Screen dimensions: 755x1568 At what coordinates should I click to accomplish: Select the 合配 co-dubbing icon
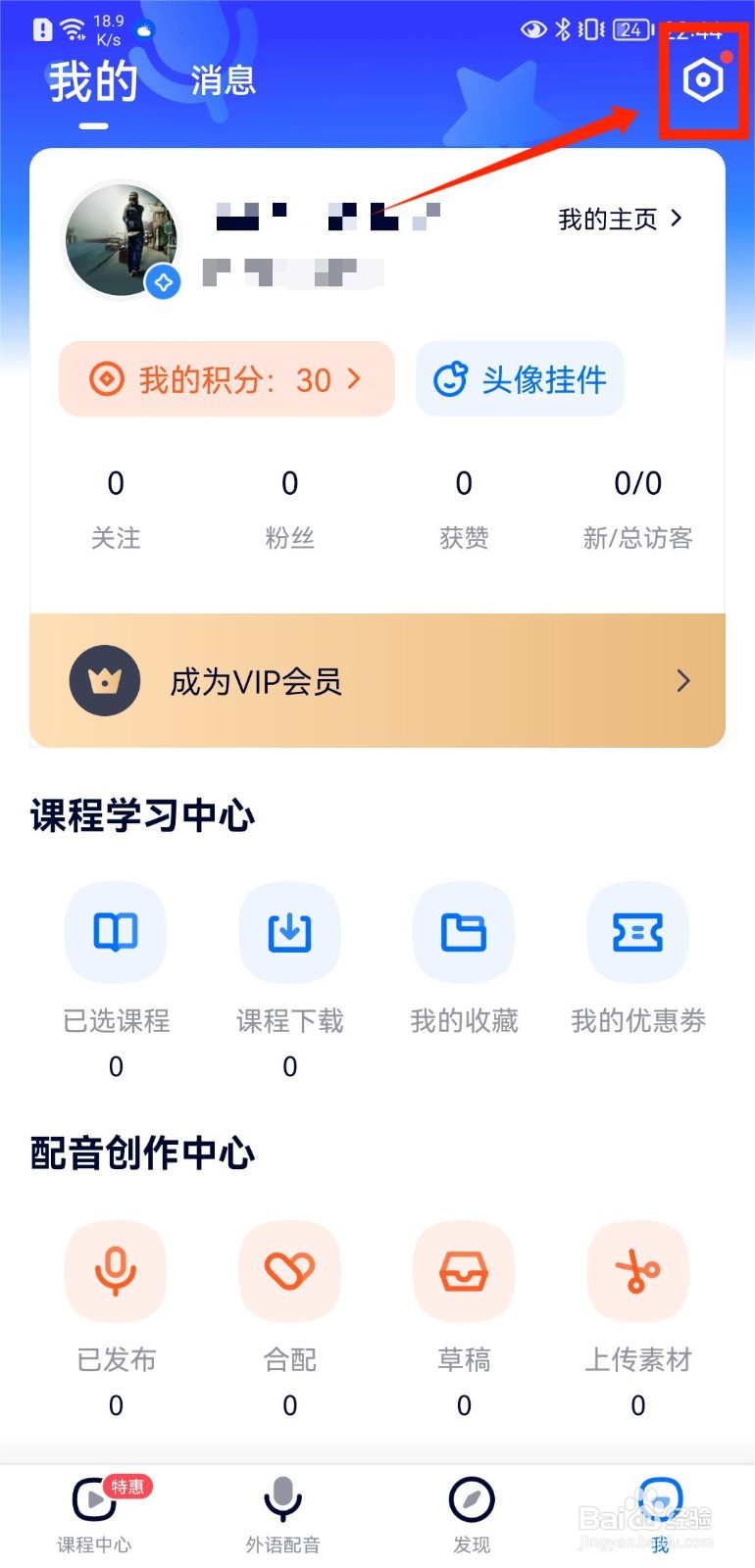coord(289,1271)
